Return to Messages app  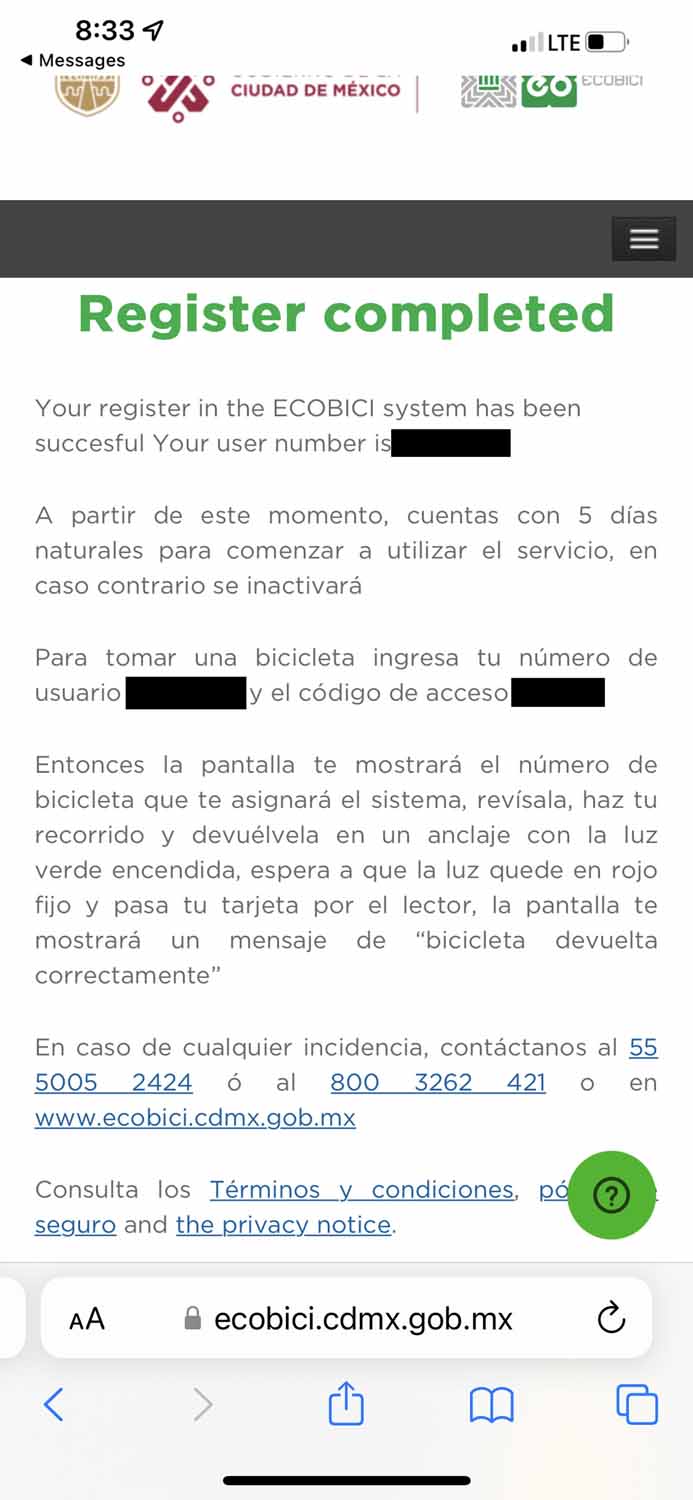[x=73, y=61]
